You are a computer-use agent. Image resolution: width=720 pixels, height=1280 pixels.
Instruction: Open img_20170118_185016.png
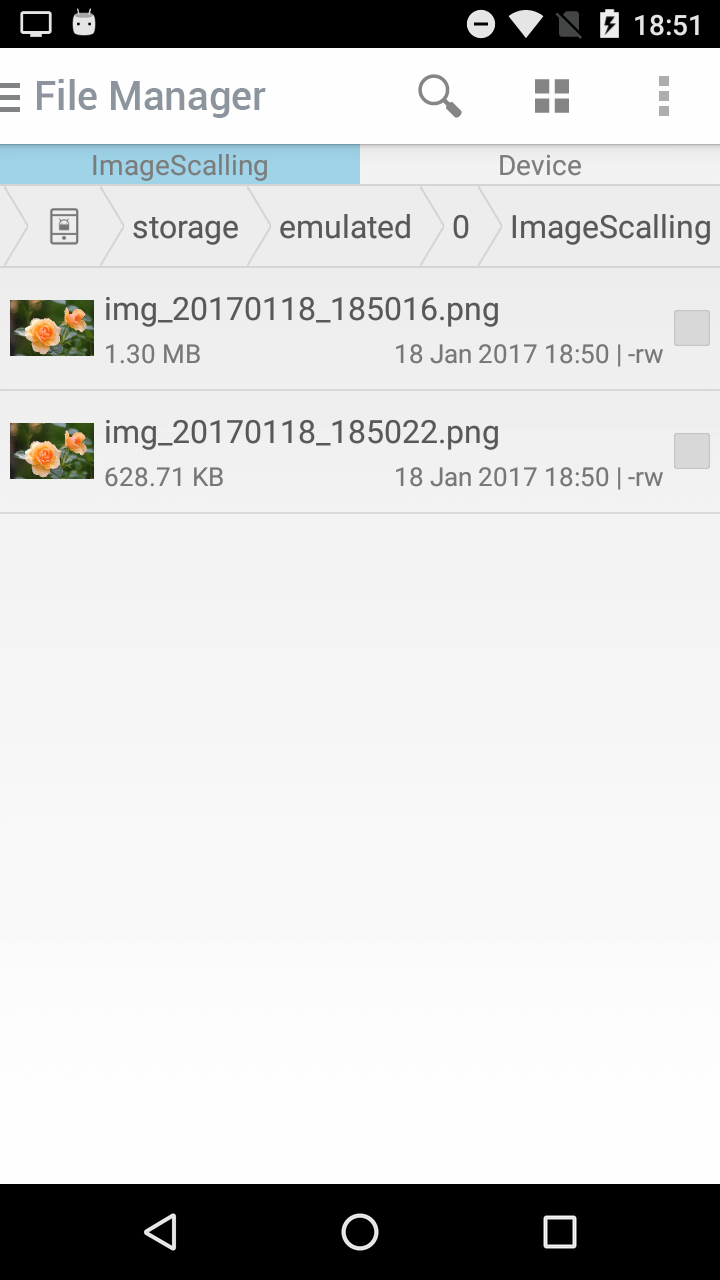(300, 328)
